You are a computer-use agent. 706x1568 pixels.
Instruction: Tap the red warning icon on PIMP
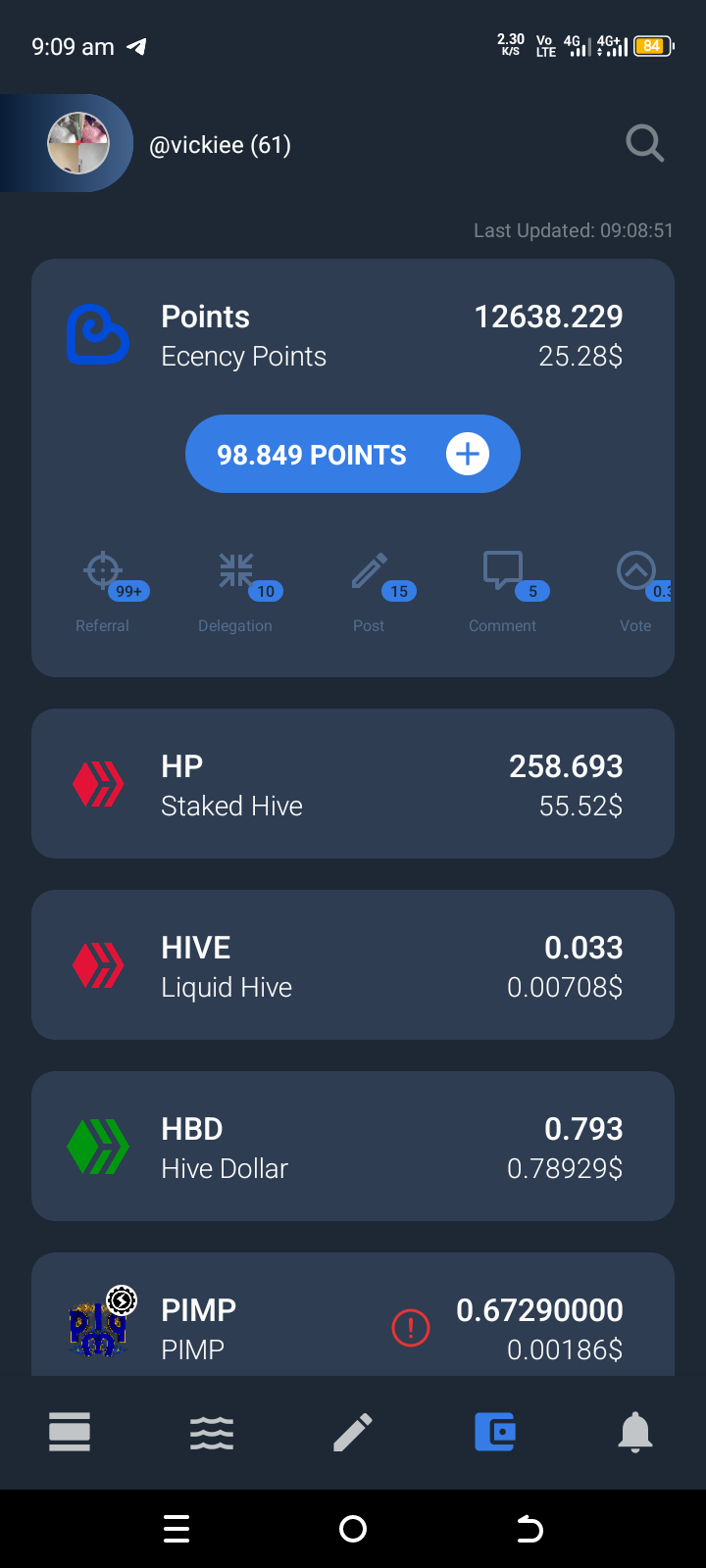pos(411,1328)
